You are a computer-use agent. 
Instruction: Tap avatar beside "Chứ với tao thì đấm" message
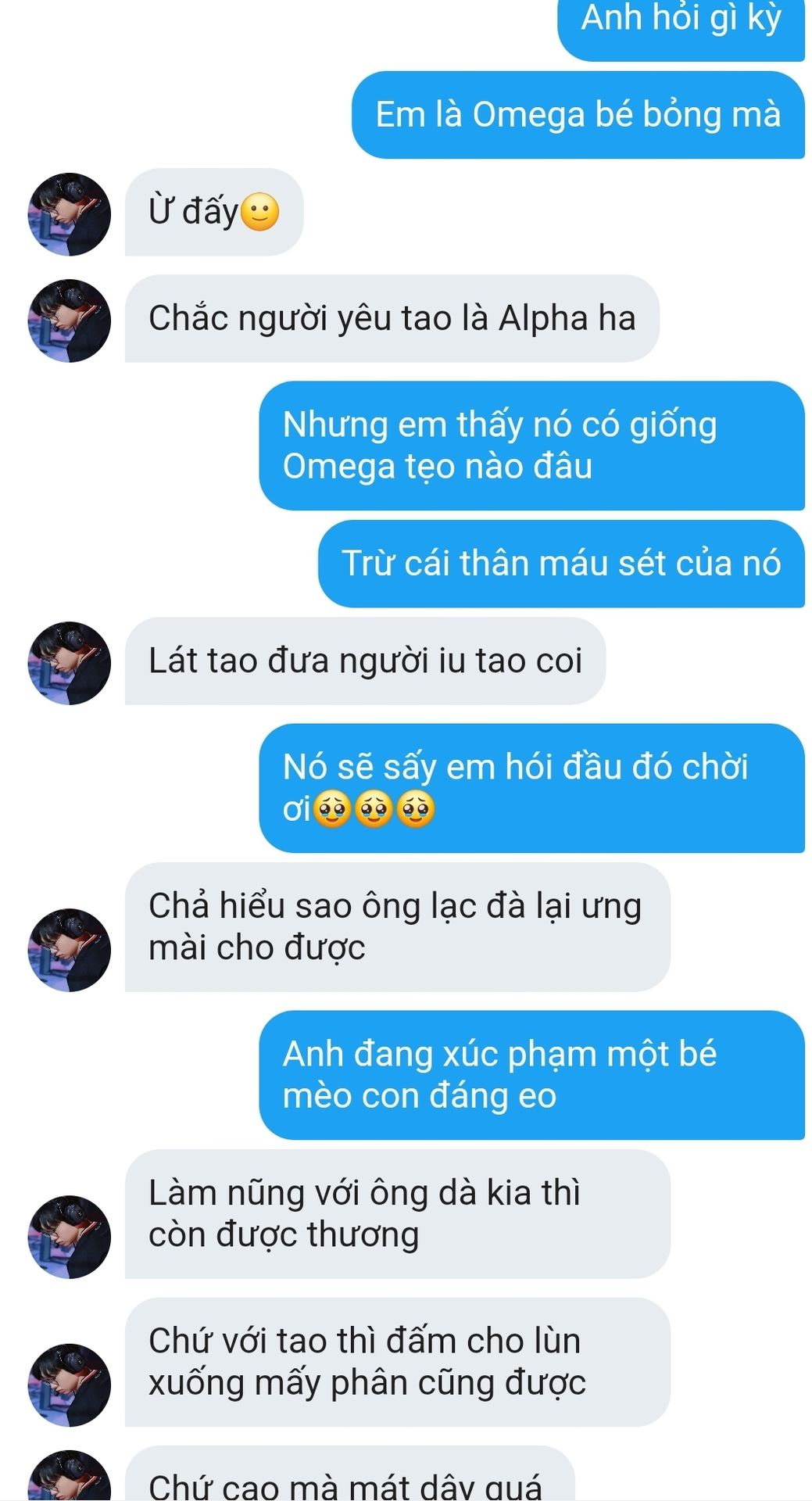point(69,1385)
